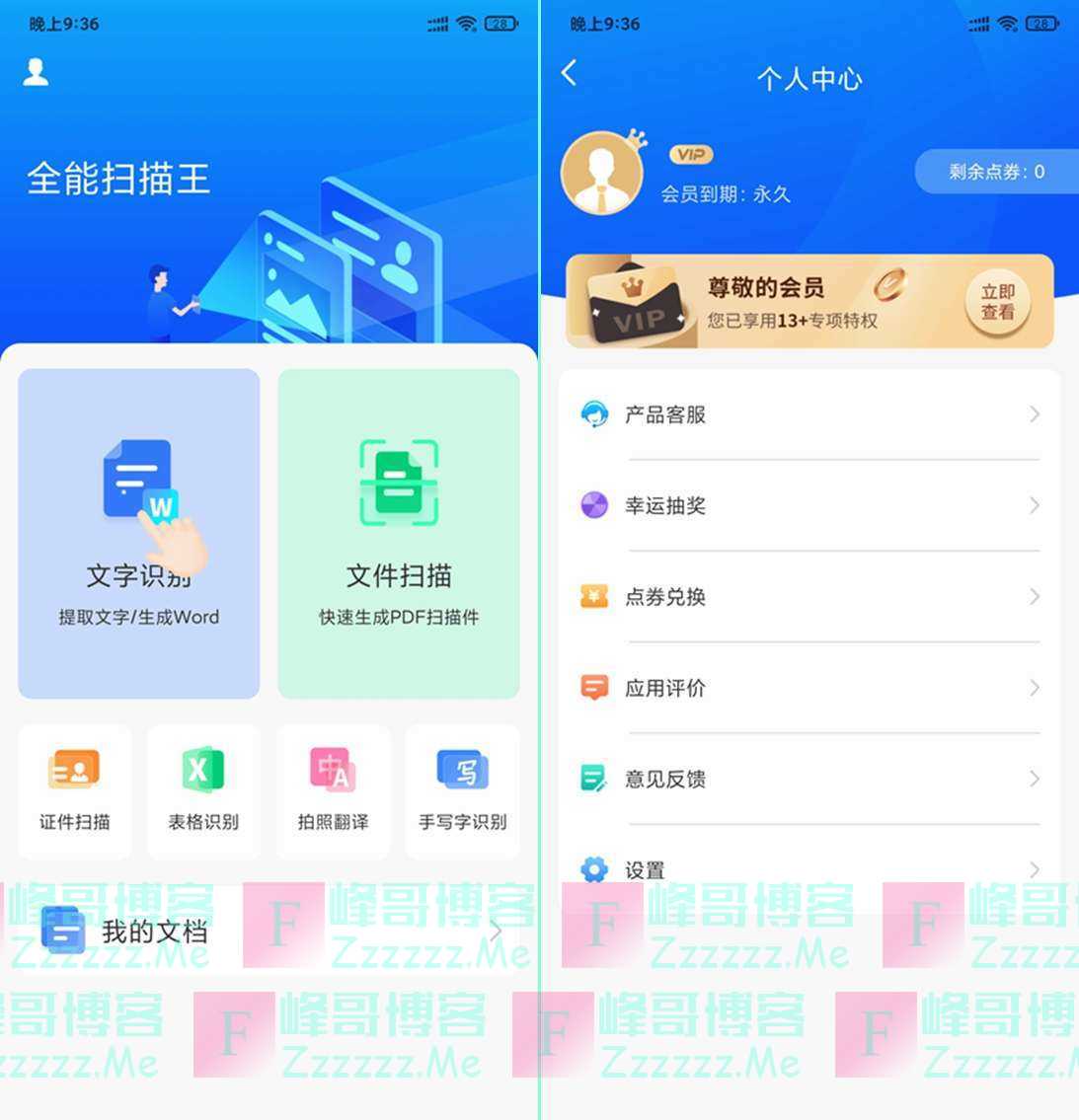Open 幸运抽奖 lucky draw
The image size is (1079, 1120).
809,505
